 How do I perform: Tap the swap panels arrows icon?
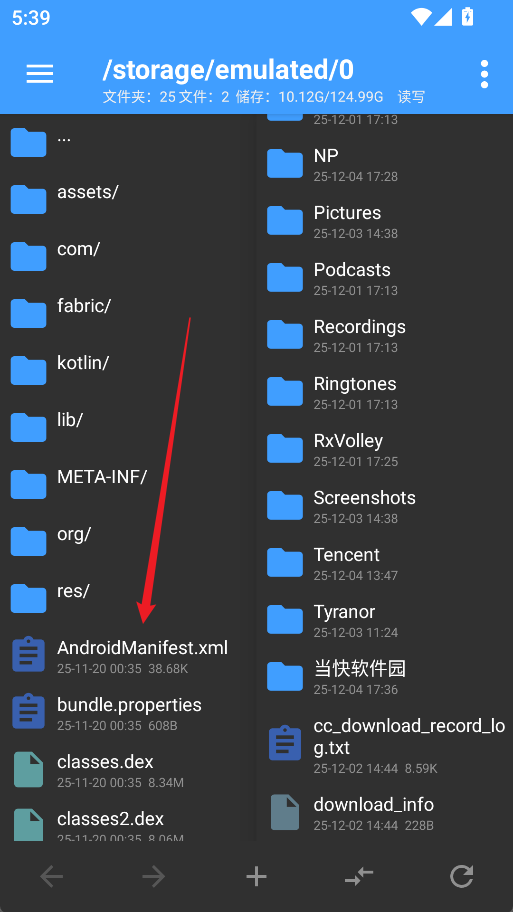click(x=359, y=877)
